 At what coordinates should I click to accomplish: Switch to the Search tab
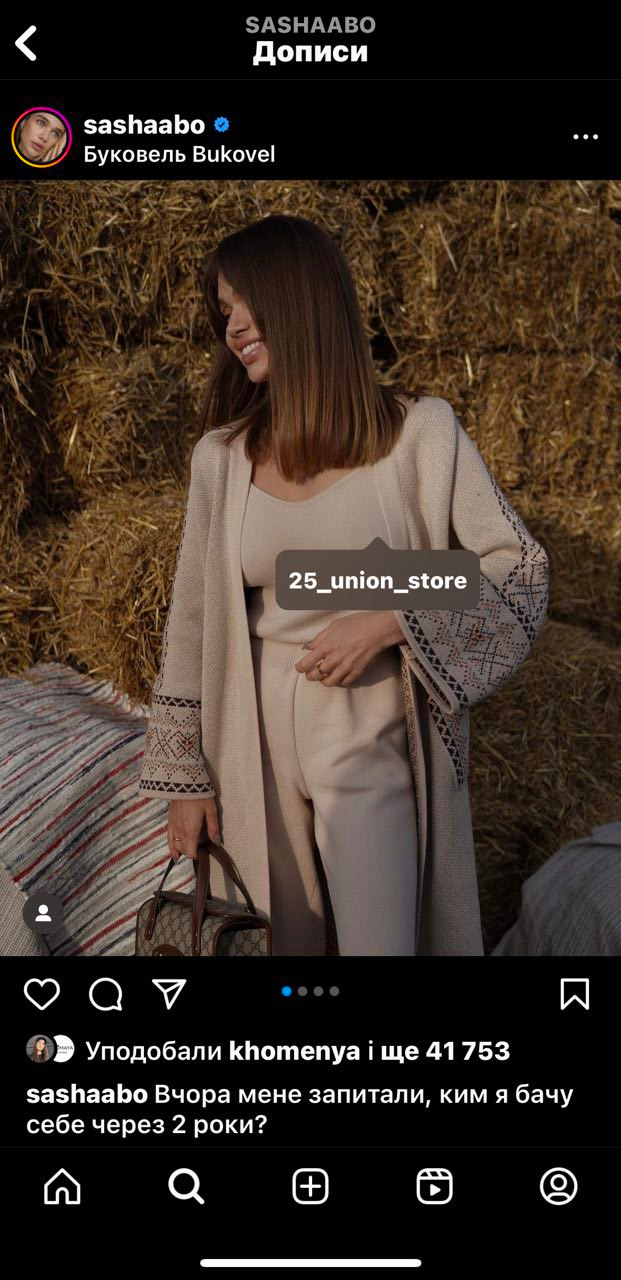click(186, 1186)
